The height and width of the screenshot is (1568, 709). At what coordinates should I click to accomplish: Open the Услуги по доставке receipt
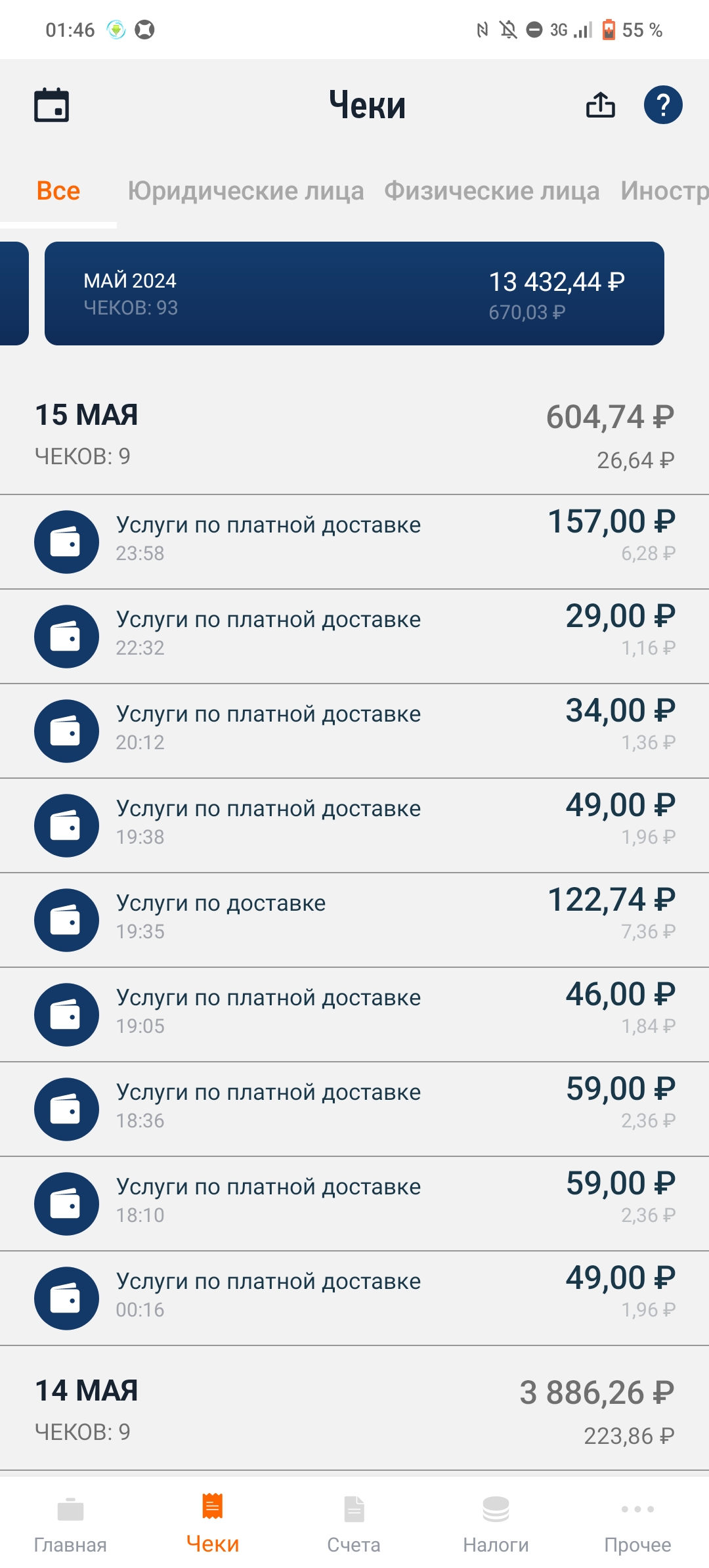[x=354, y=920]
